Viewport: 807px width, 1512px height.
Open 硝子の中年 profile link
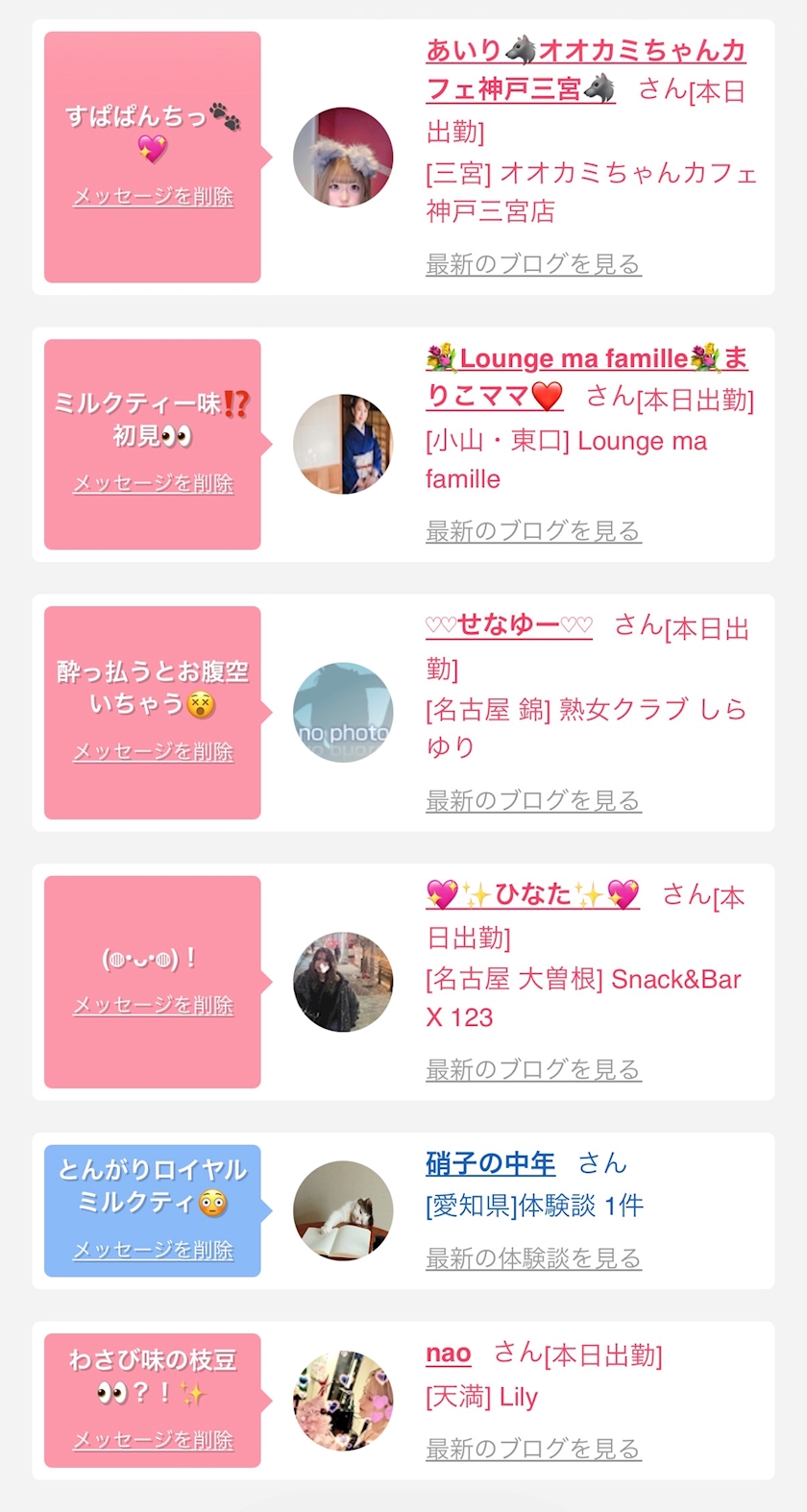click(x=491, y=1164)
